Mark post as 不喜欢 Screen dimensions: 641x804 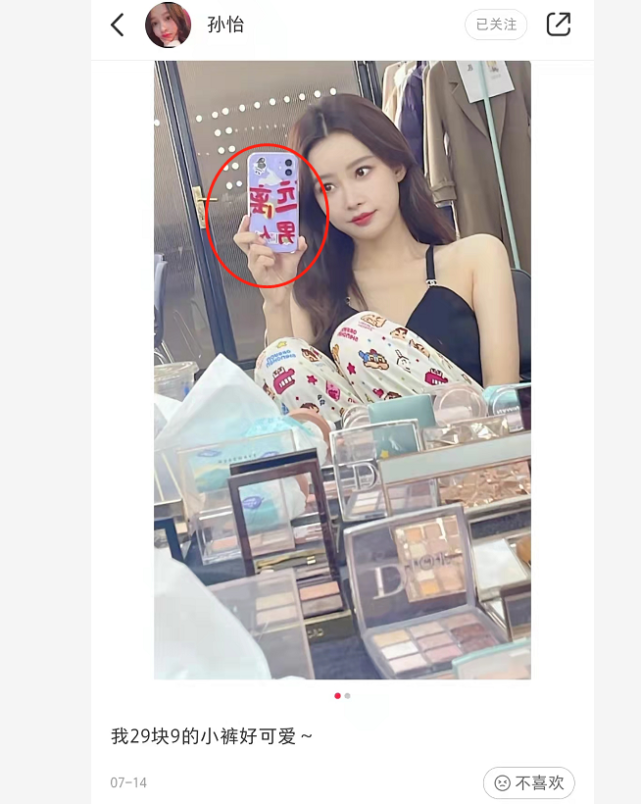tap(529, 783)
